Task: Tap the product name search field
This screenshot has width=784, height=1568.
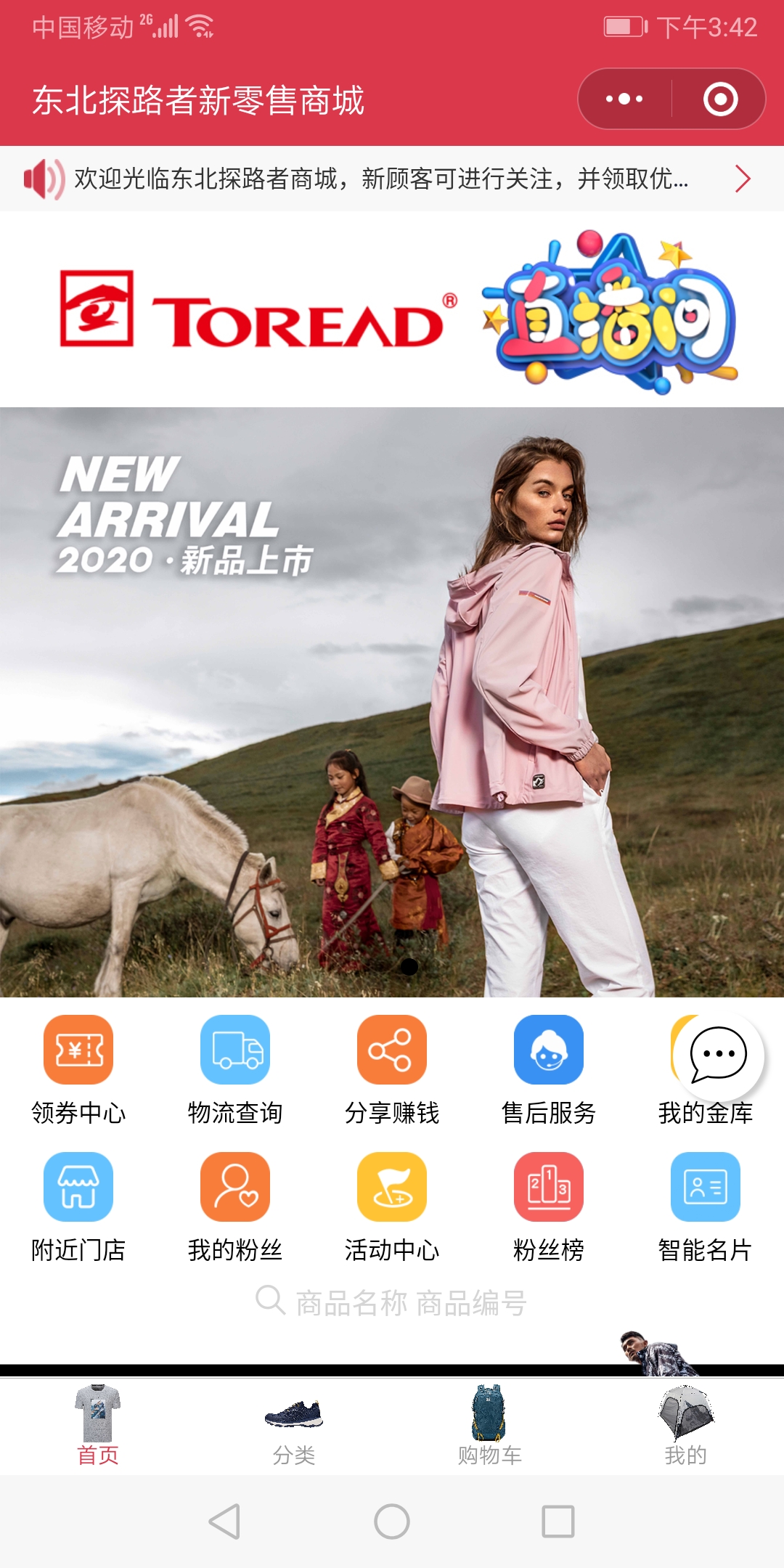Action: (392, 1302)
